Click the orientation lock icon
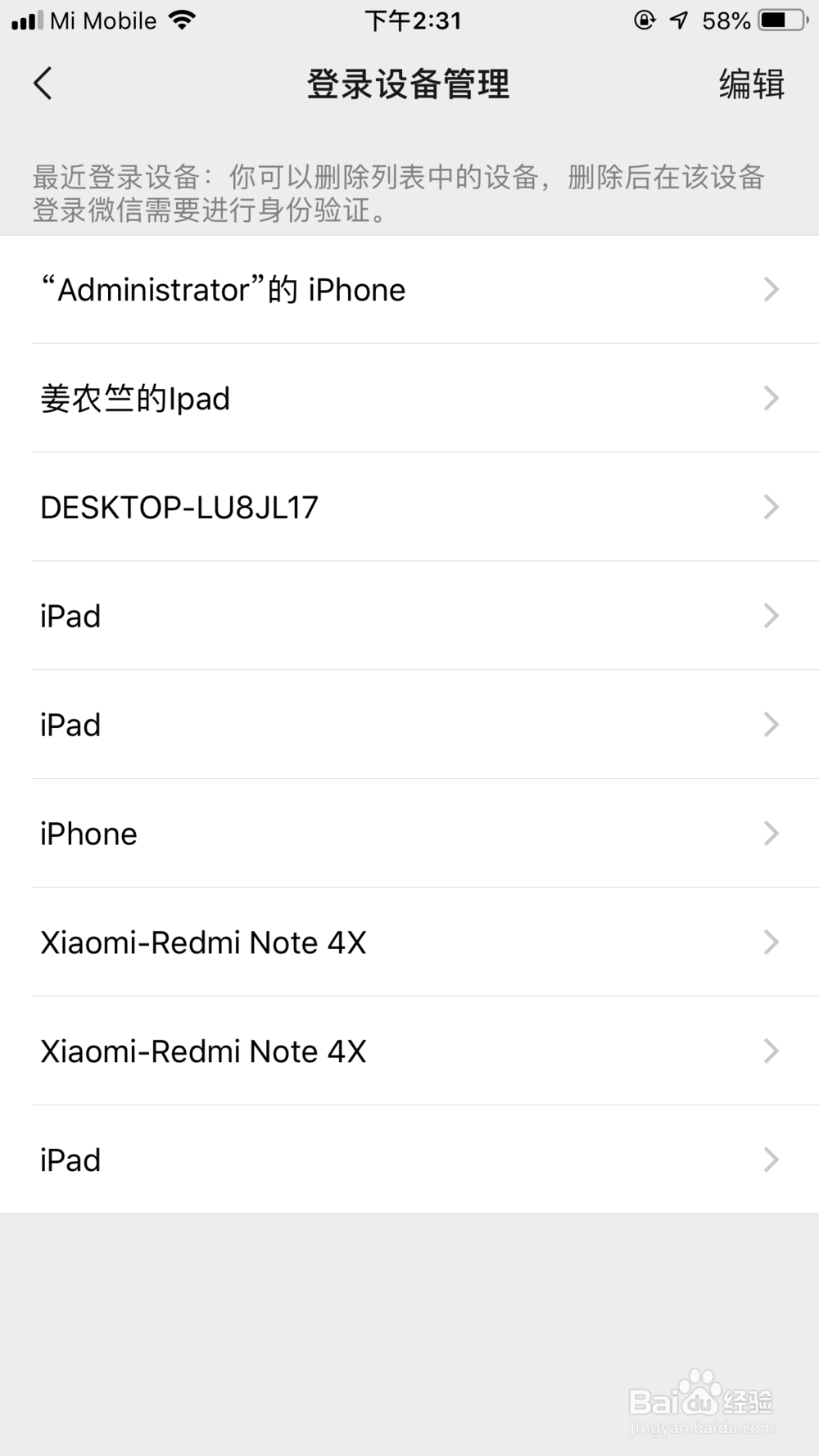This screenshot has width=819, height=1456. coord(646,20)
